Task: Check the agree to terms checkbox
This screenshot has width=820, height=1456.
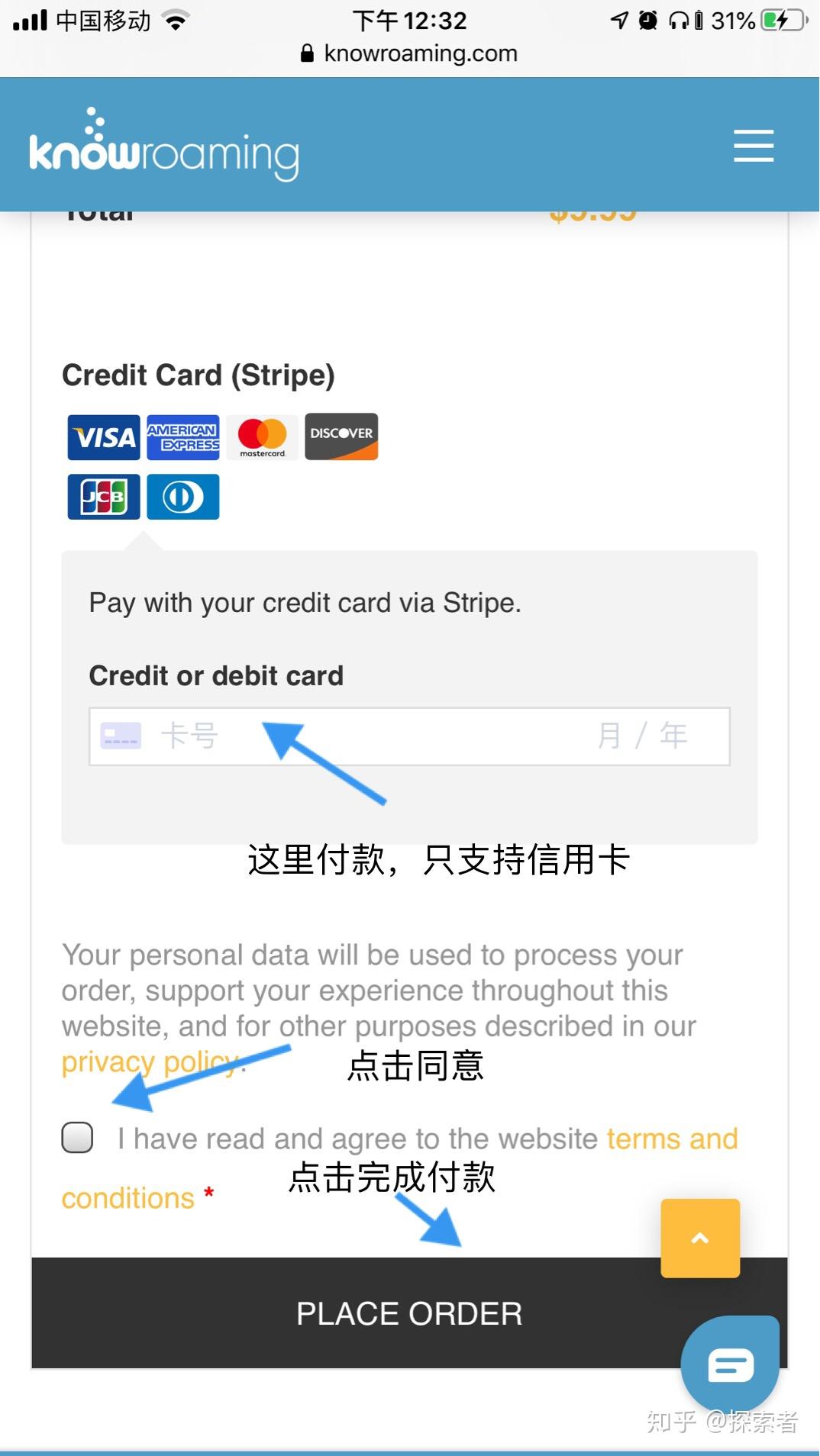Action: (77, 1138)
